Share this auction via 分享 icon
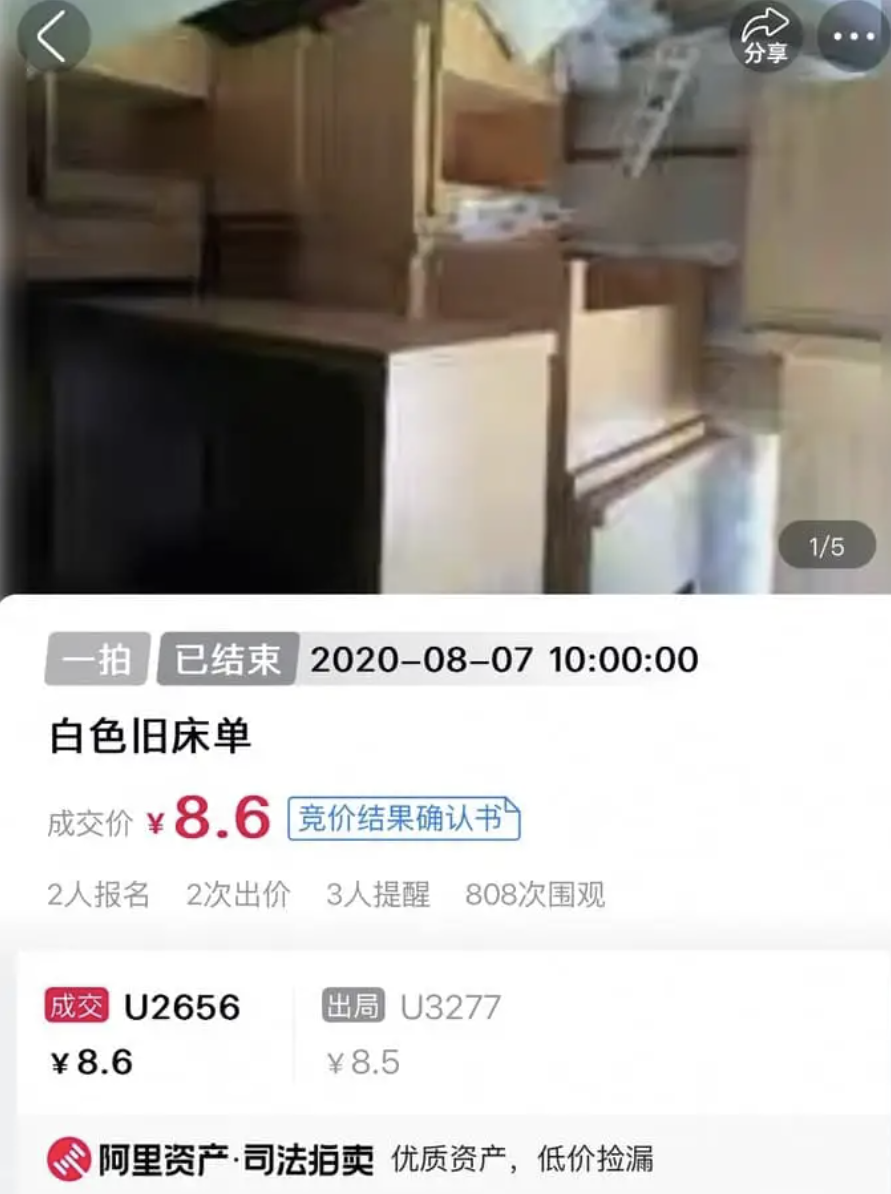 point(765,37)
